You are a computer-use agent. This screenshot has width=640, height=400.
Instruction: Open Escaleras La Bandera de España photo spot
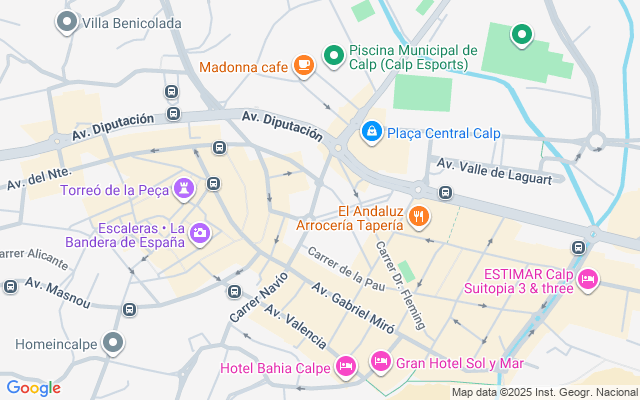(200, 234)
